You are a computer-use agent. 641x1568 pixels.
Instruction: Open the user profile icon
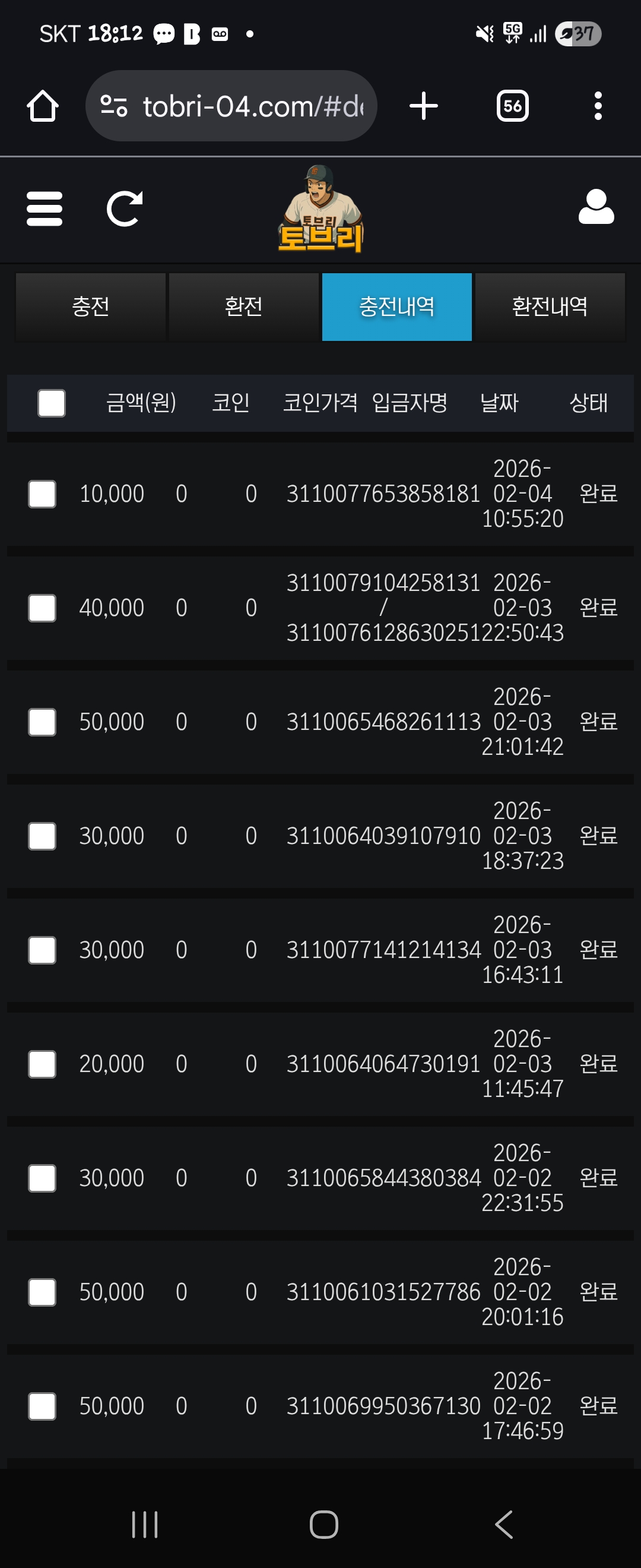coord(595,207)
